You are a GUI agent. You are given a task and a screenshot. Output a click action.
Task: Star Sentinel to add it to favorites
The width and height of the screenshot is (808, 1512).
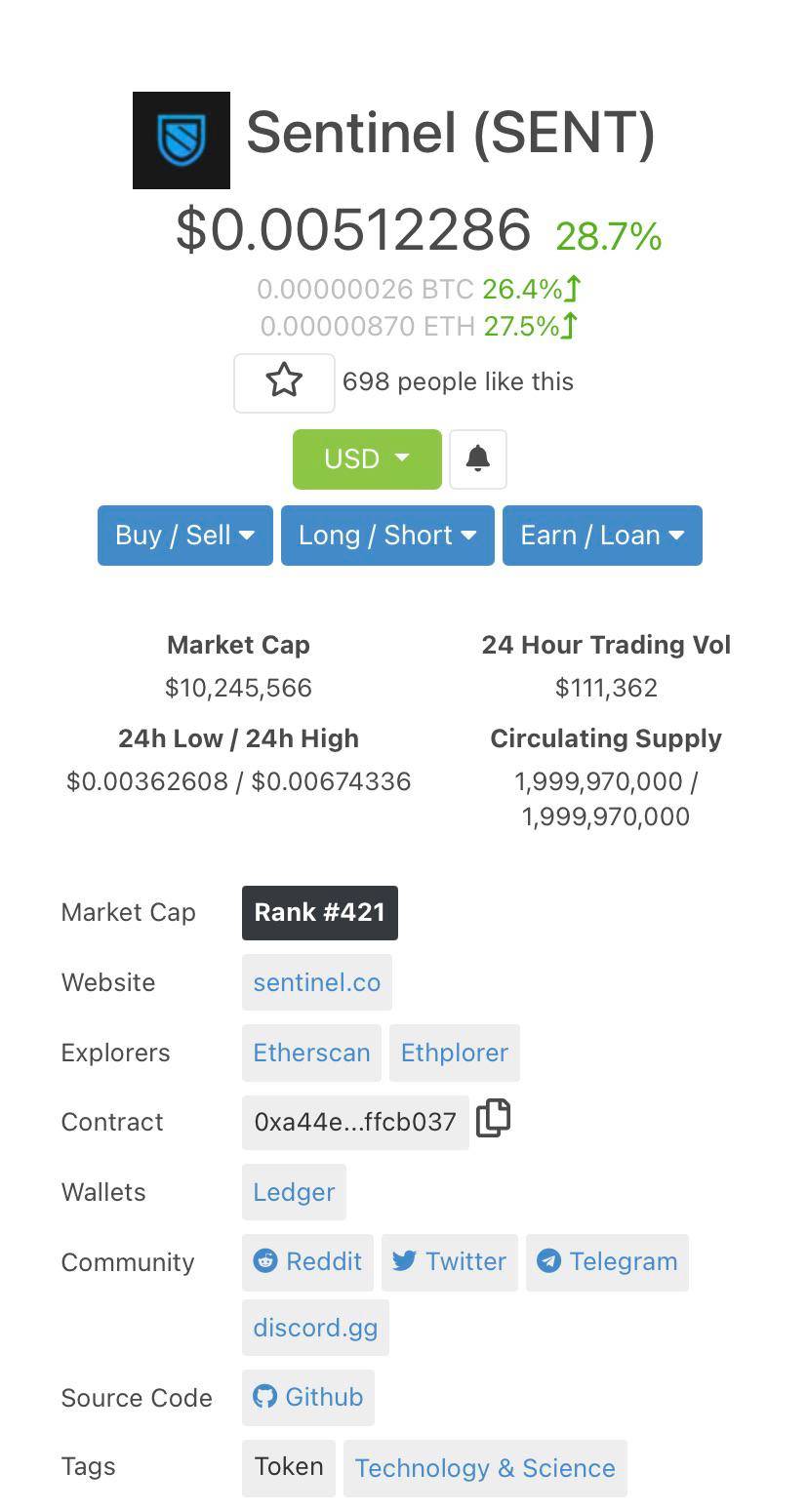284,381
